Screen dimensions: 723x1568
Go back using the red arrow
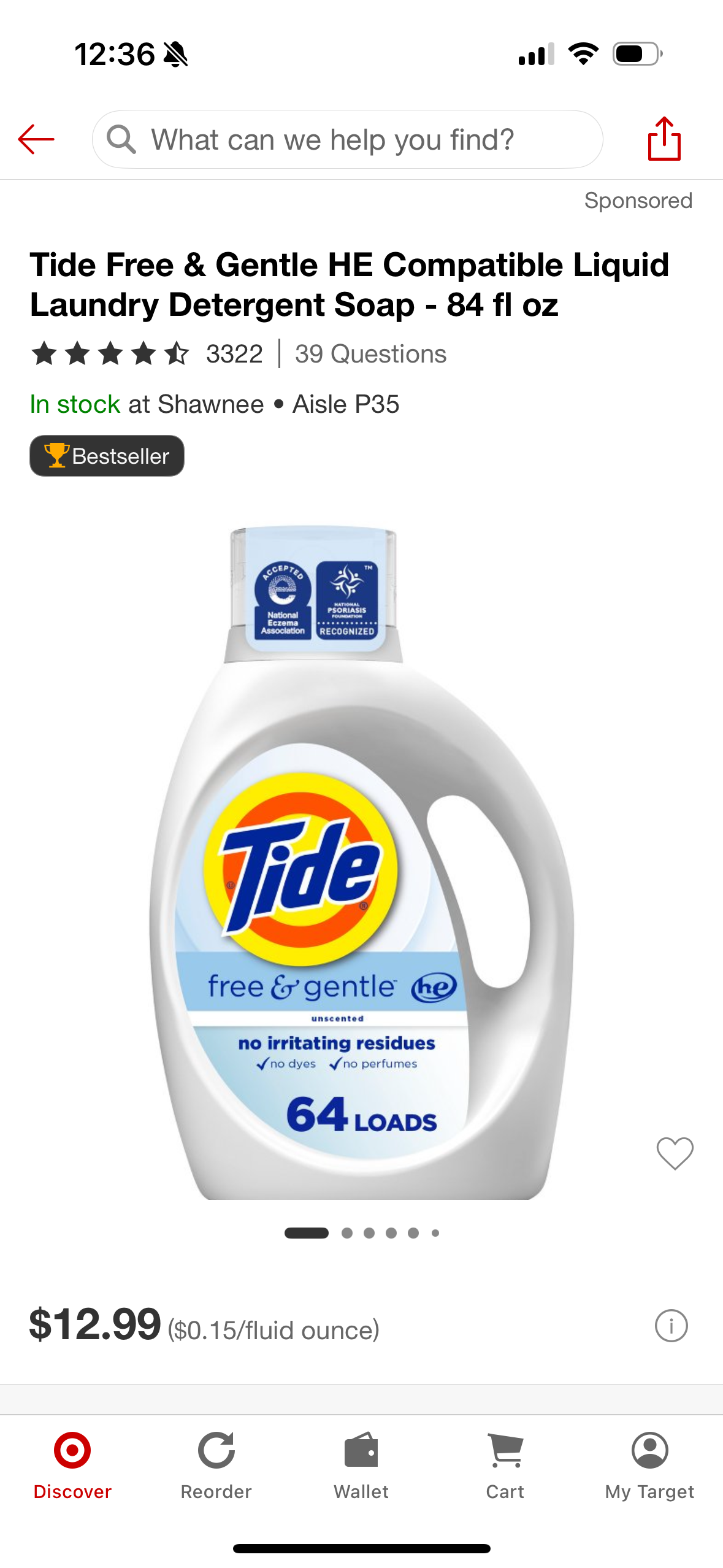click(36, 139)
